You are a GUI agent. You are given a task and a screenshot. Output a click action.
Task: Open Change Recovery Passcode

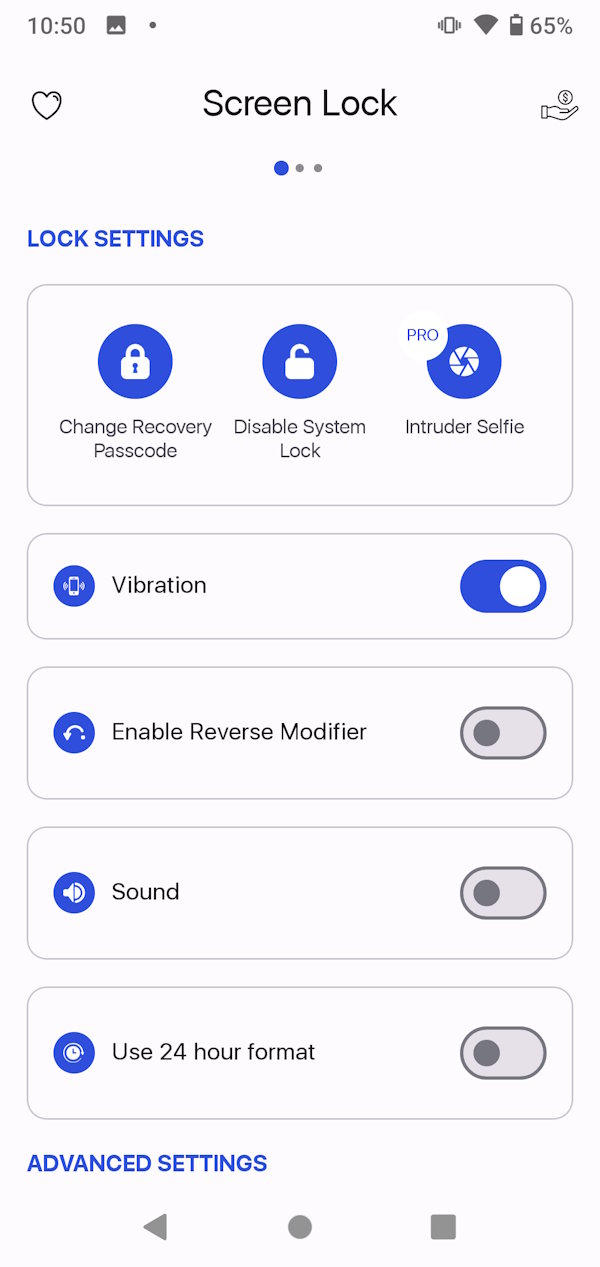pos(135,362)
